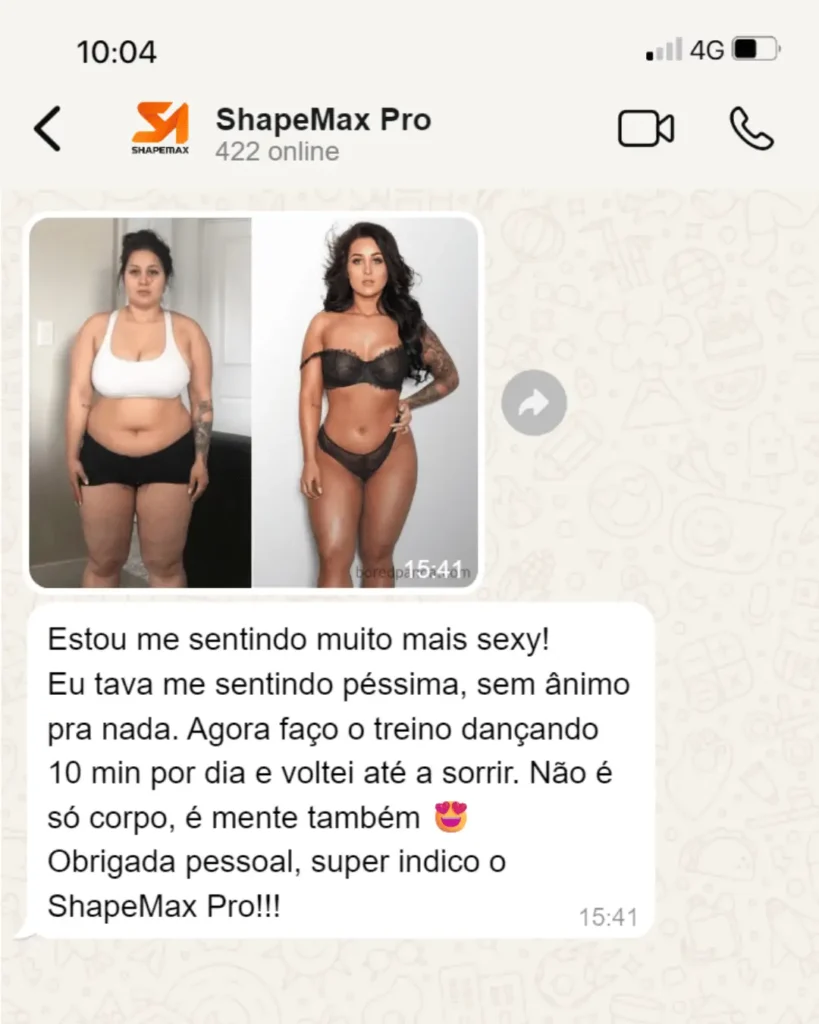This screenshot has height=1024, width=819.
Task: Open the before-and-after photo sent at 15:41
Action: 254,402
